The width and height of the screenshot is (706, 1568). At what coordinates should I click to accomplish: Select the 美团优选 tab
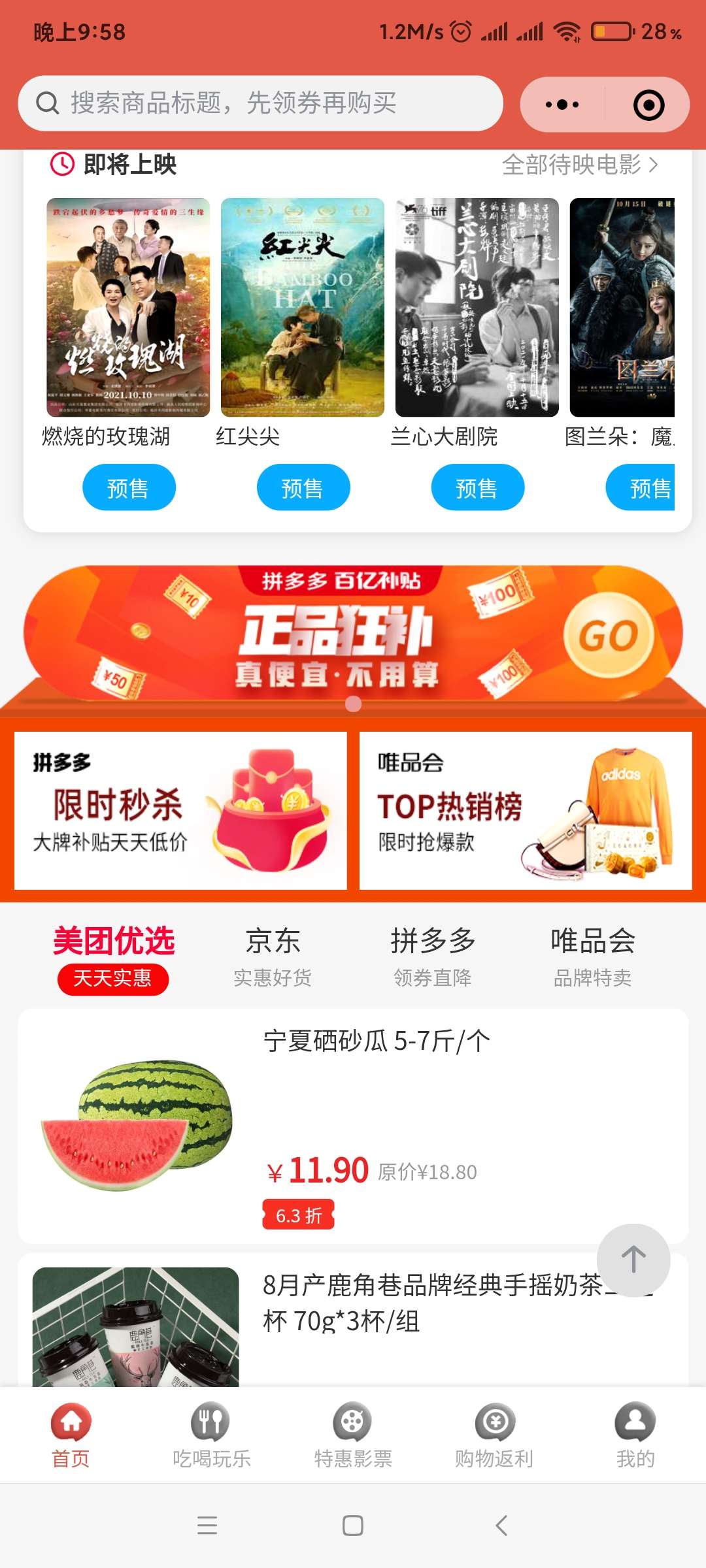(114, 958)
